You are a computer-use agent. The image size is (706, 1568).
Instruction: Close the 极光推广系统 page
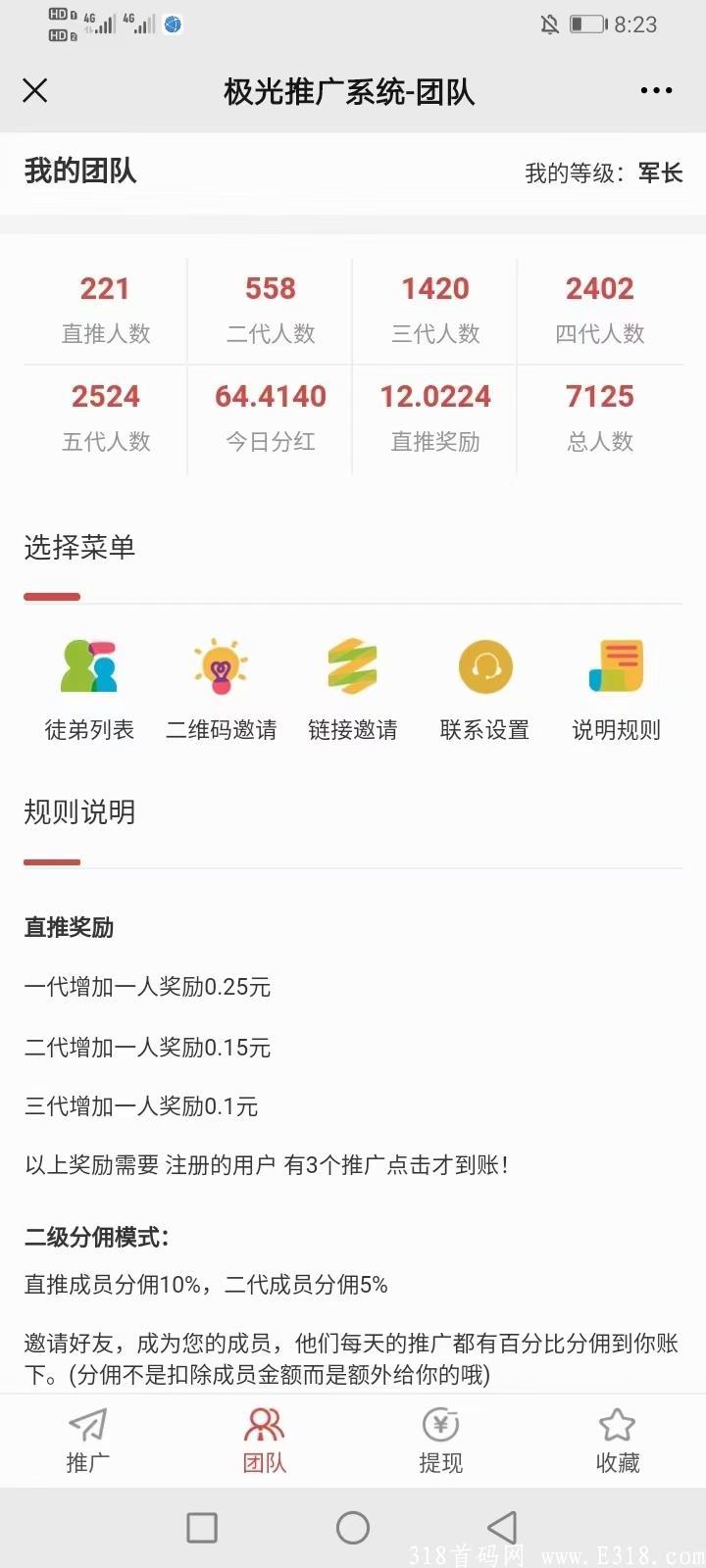click(x=35, y=91)
